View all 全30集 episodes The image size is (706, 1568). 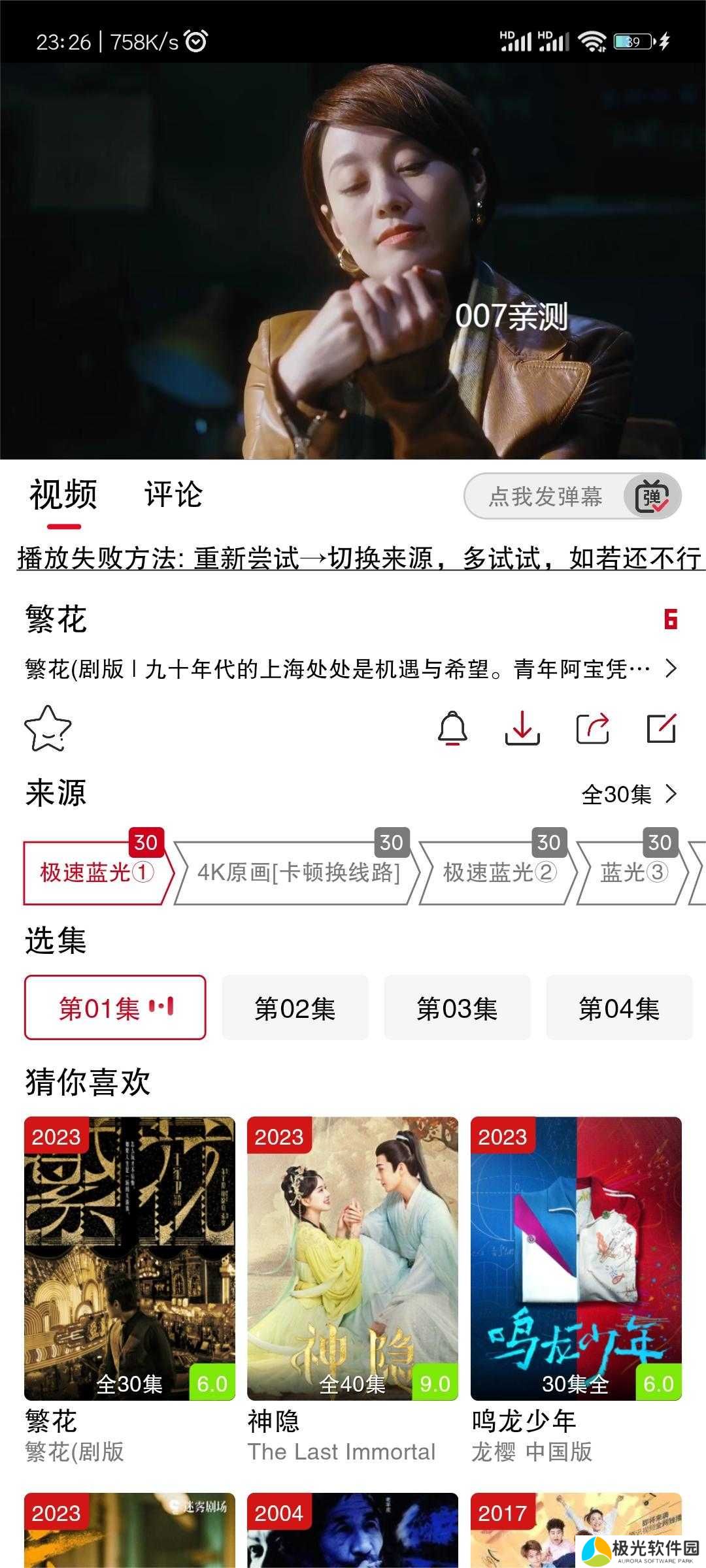point(629,794)
